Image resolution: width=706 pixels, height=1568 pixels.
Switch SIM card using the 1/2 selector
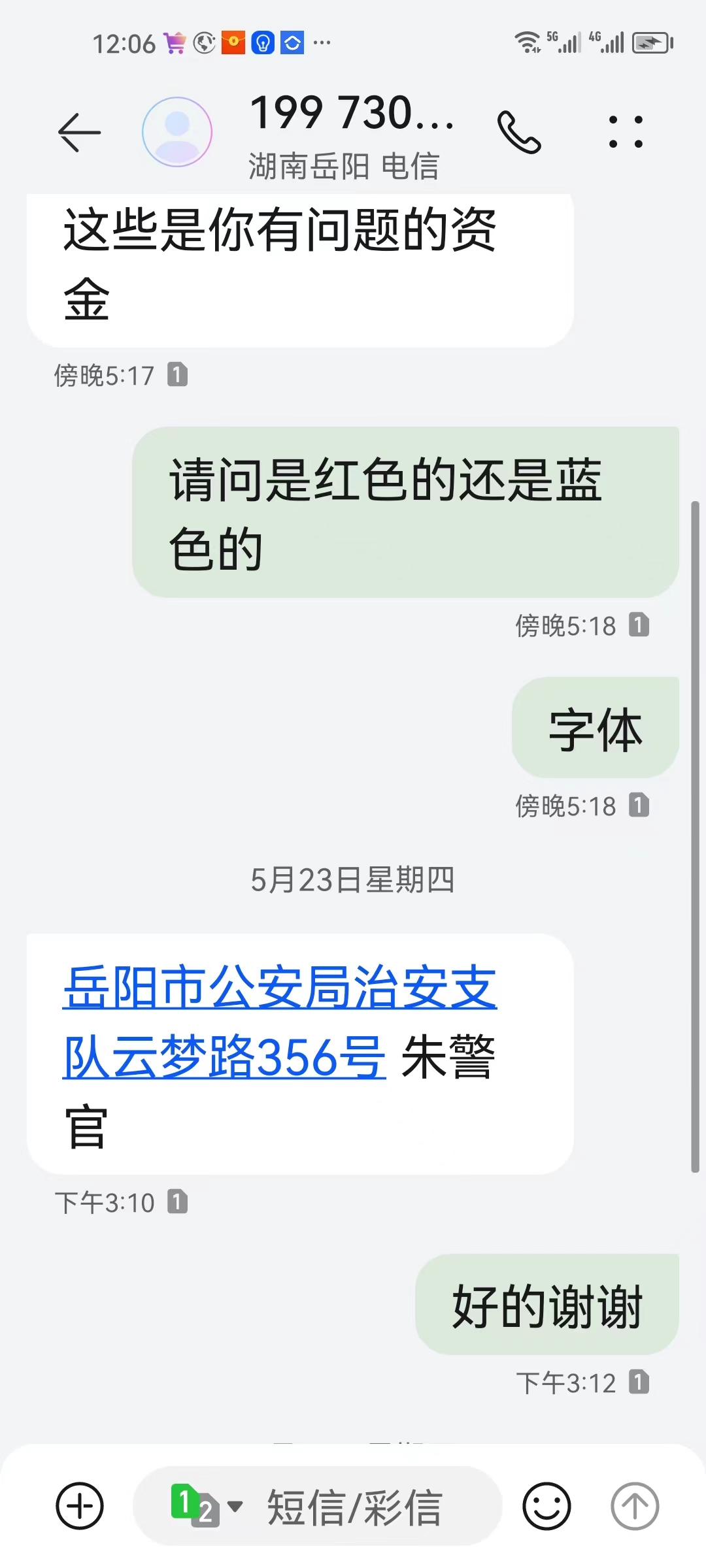point(205,1506)
